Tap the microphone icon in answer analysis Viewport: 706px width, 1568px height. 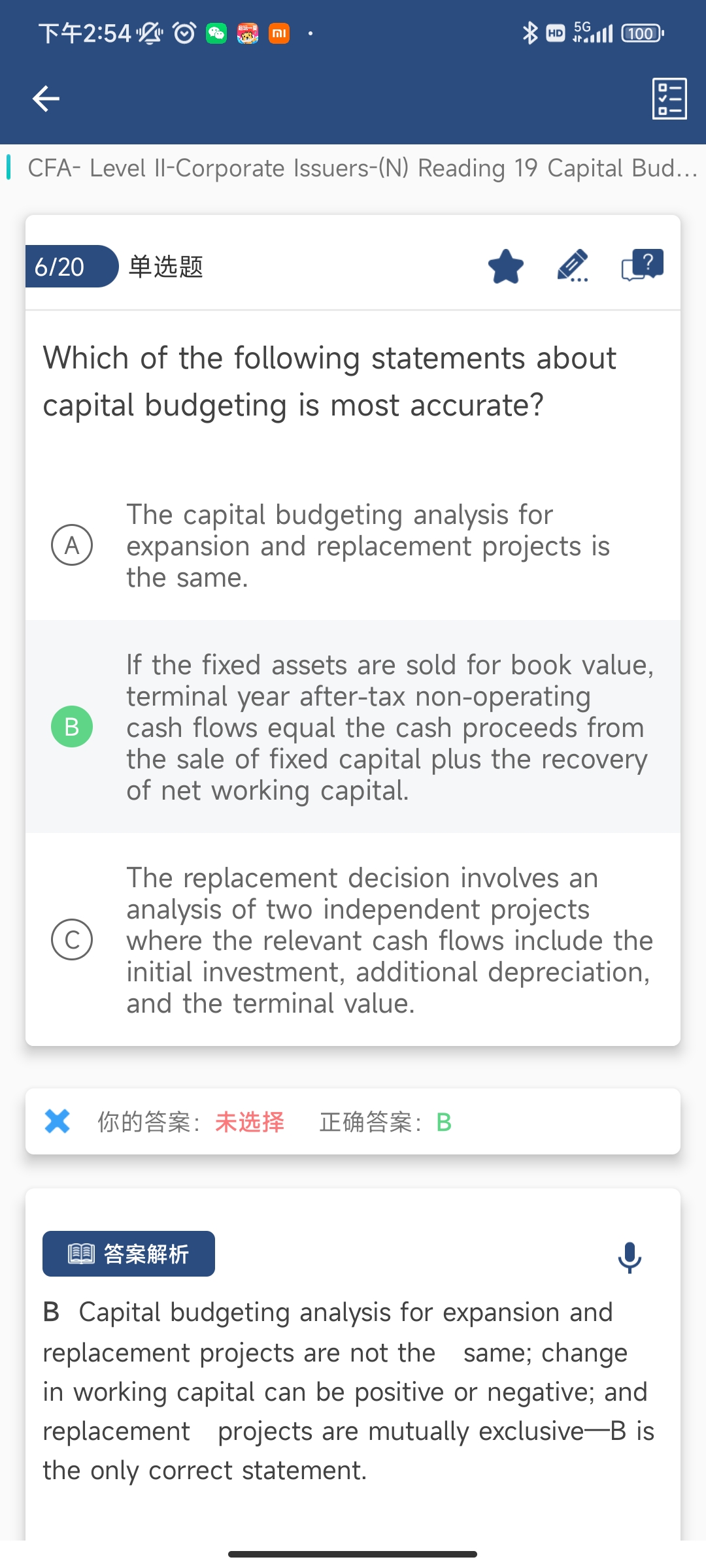click(630, 1257)
